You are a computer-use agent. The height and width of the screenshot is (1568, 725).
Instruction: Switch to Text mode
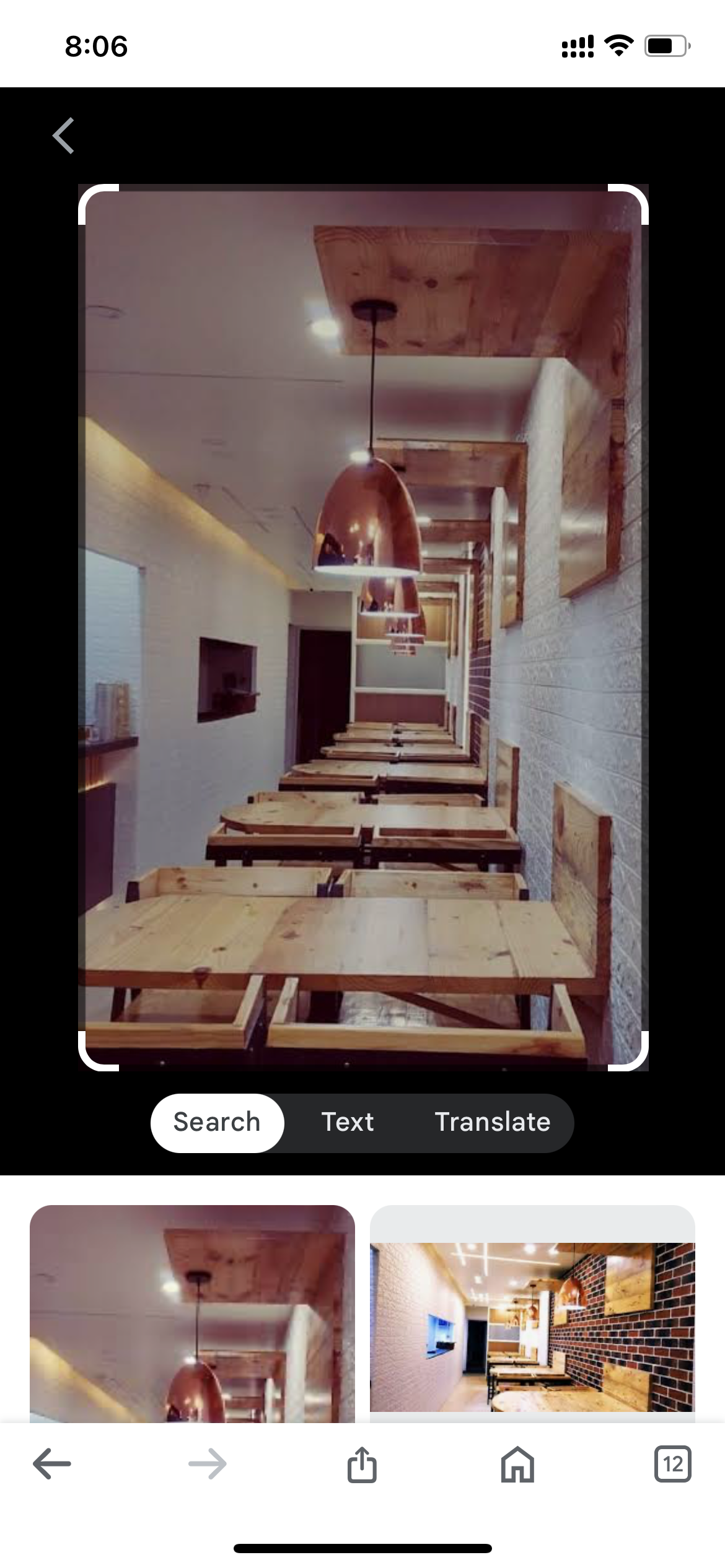click(x=347, y=1122)
